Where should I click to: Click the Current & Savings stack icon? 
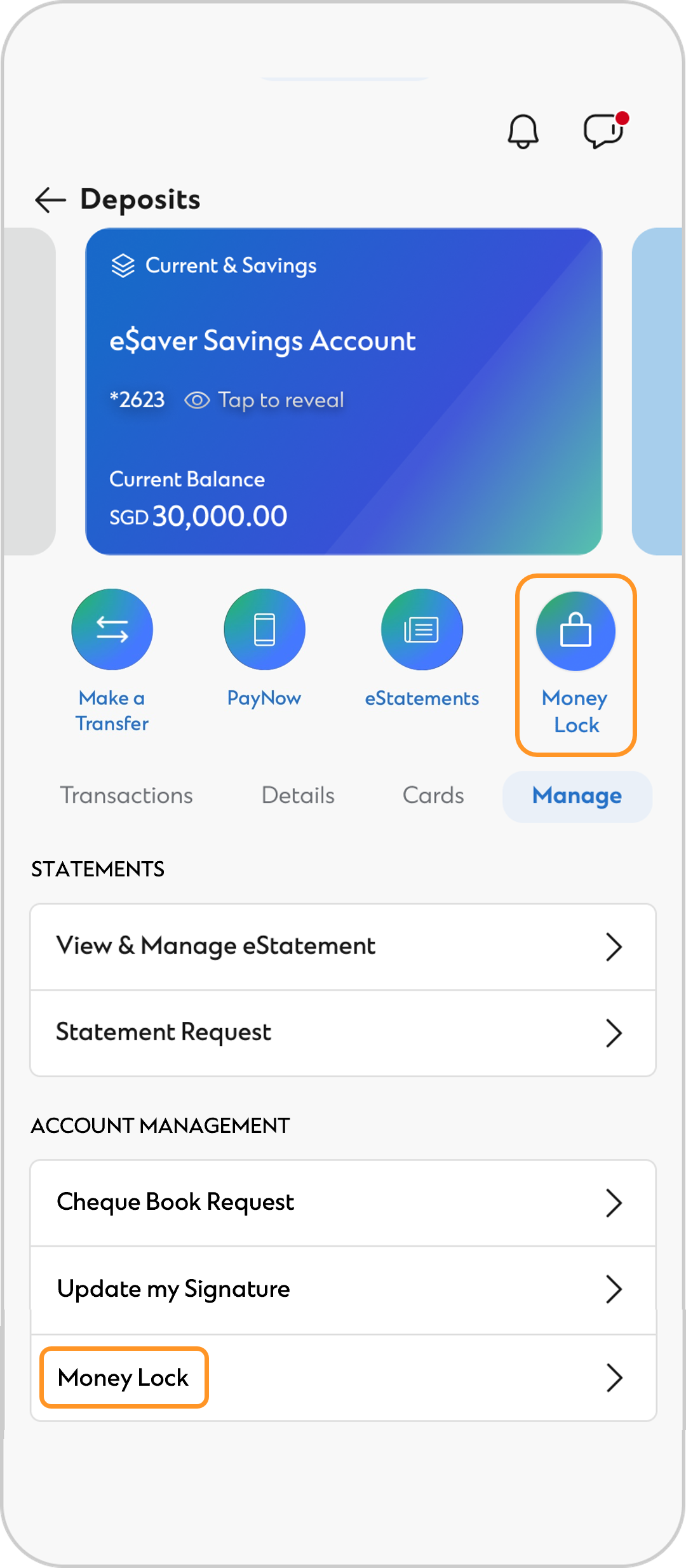click(x=124, y=265)
